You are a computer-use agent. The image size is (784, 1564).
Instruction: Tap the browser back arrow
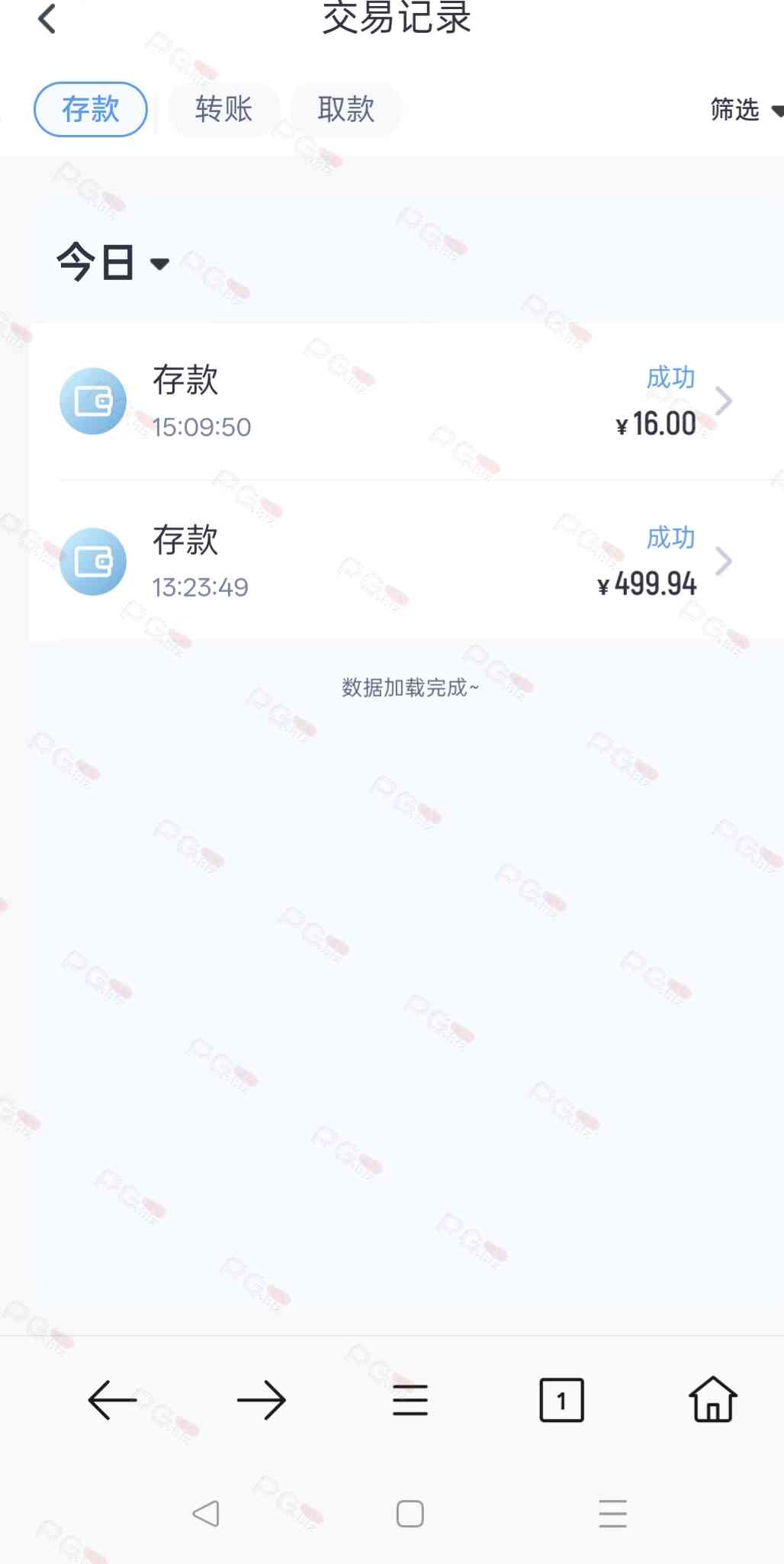(112, 1400)
